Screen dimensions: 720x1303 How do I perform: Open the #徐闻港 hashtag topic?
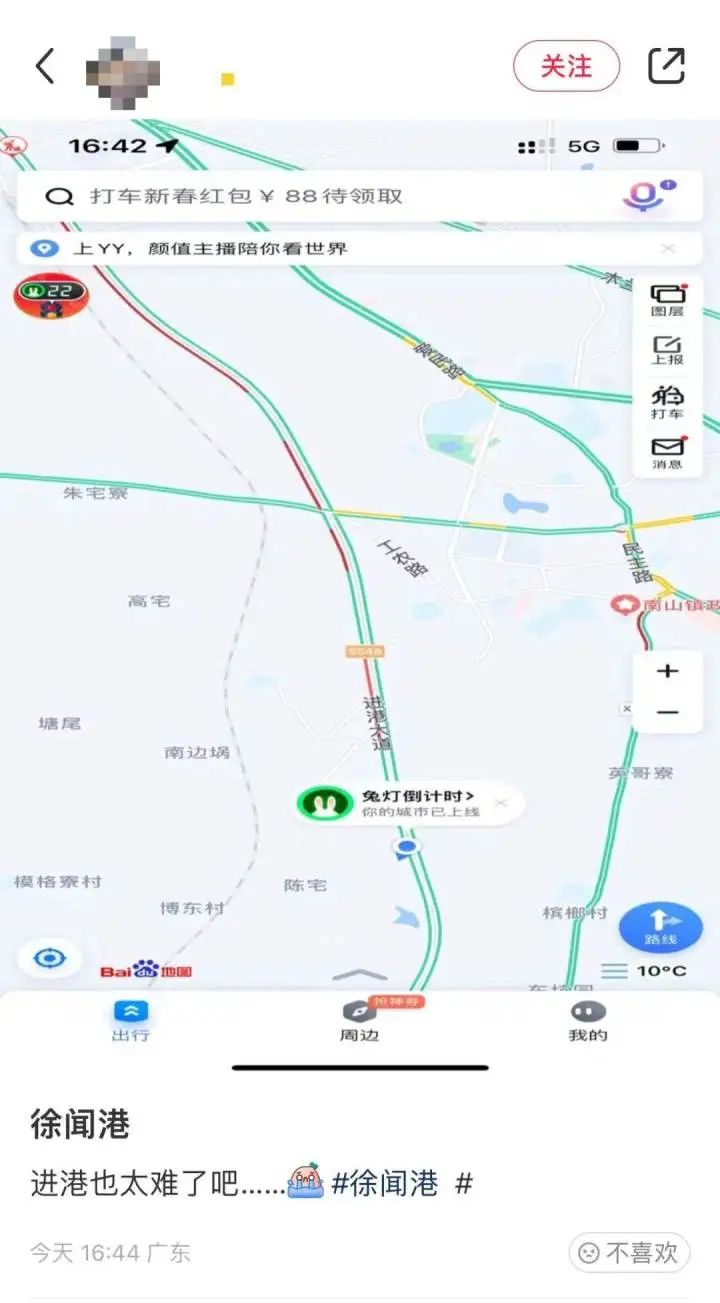pos(385,1185)
